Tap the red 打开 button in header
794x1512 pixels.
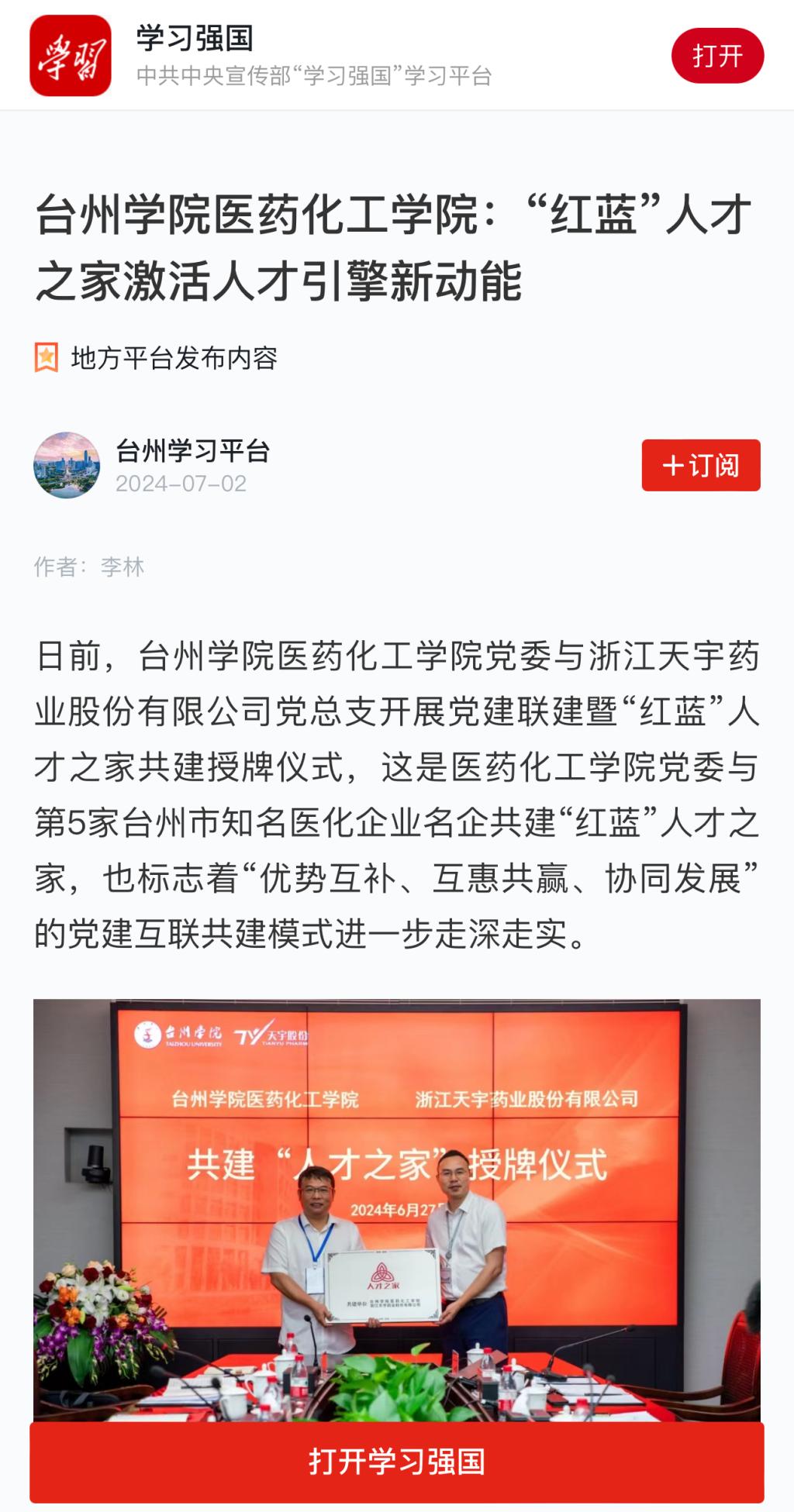pyautogui.click(x=717, y=56)
